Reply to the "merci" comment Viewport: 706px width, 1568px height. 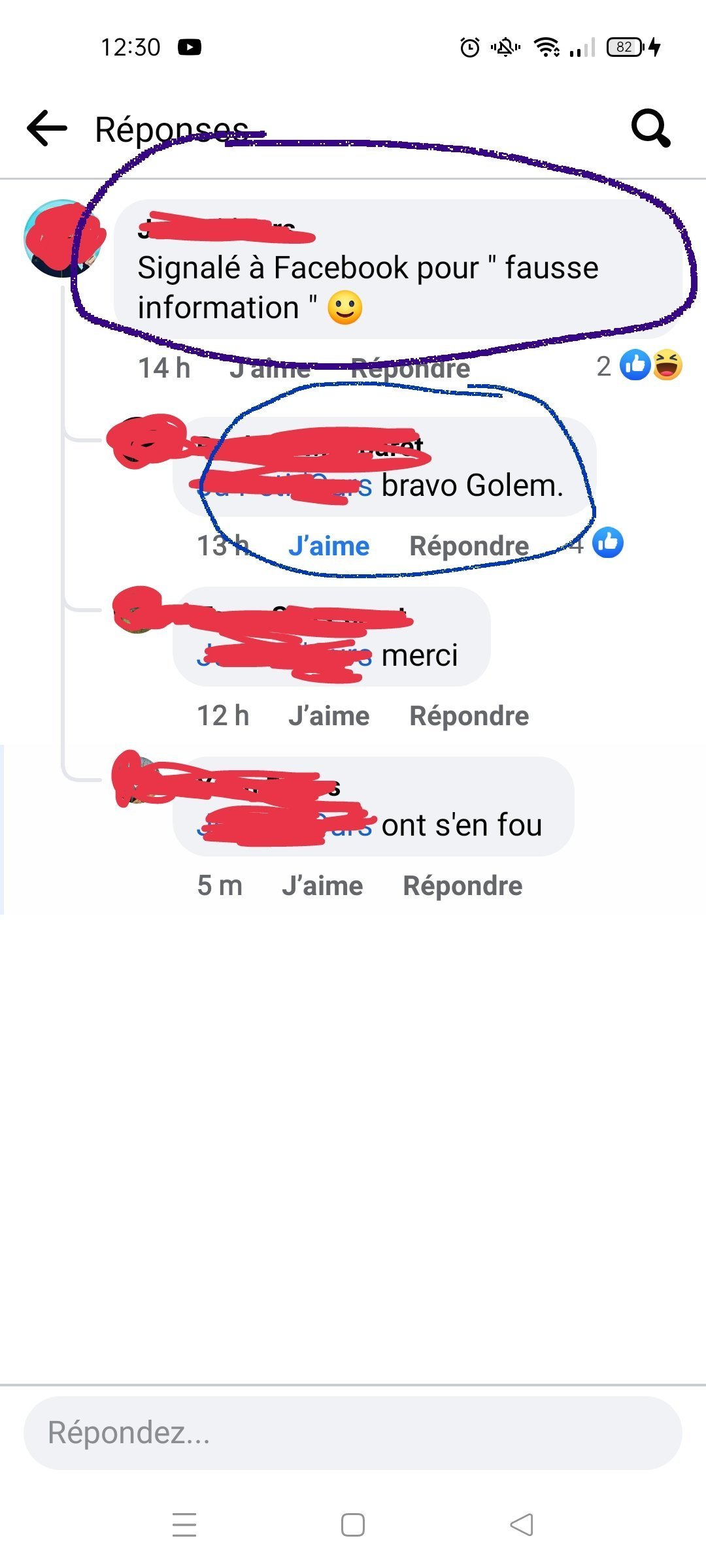[469, 716]
